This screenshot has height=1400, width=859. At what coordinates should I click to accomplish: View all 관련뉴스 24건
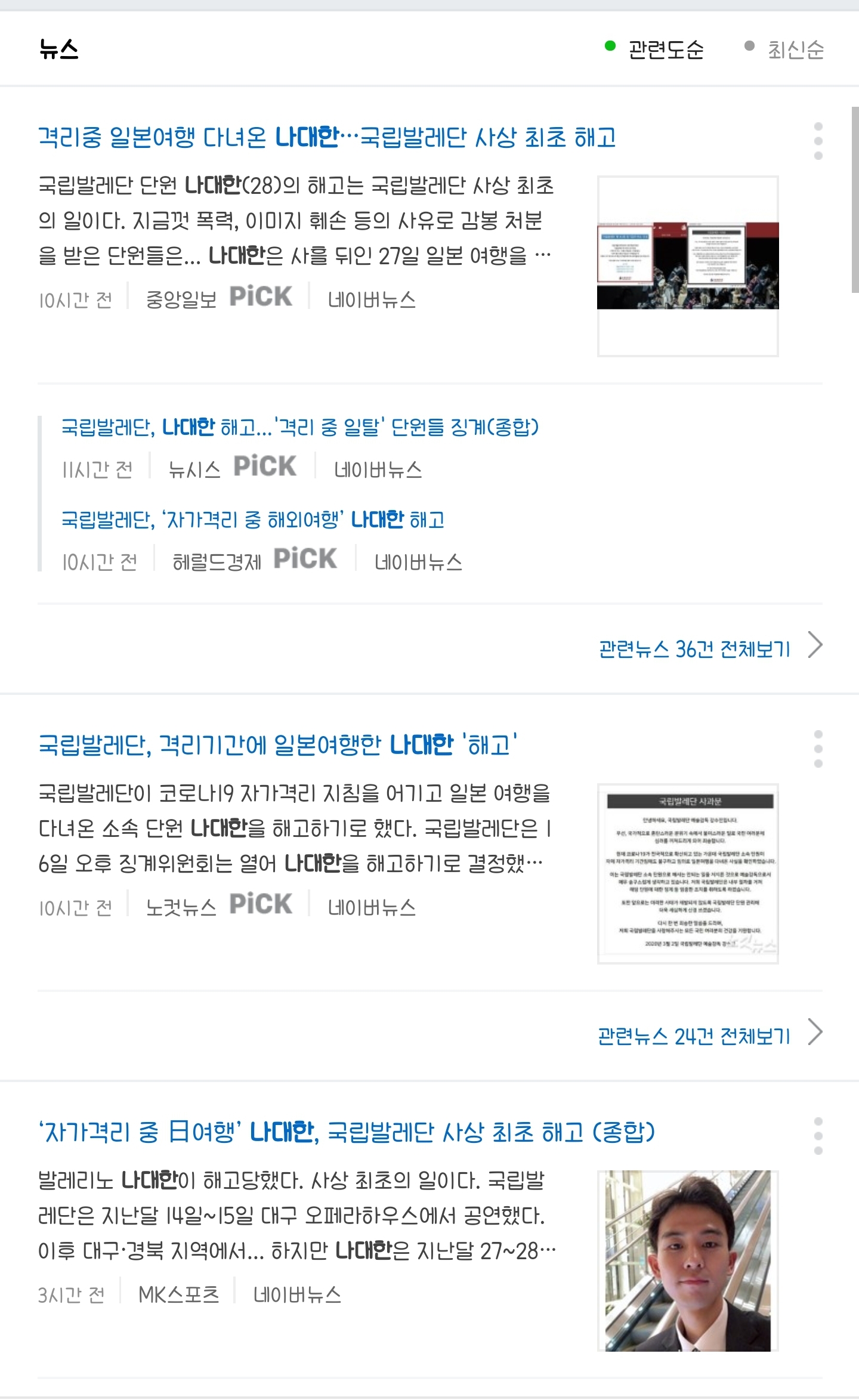tap(710, 1034)
